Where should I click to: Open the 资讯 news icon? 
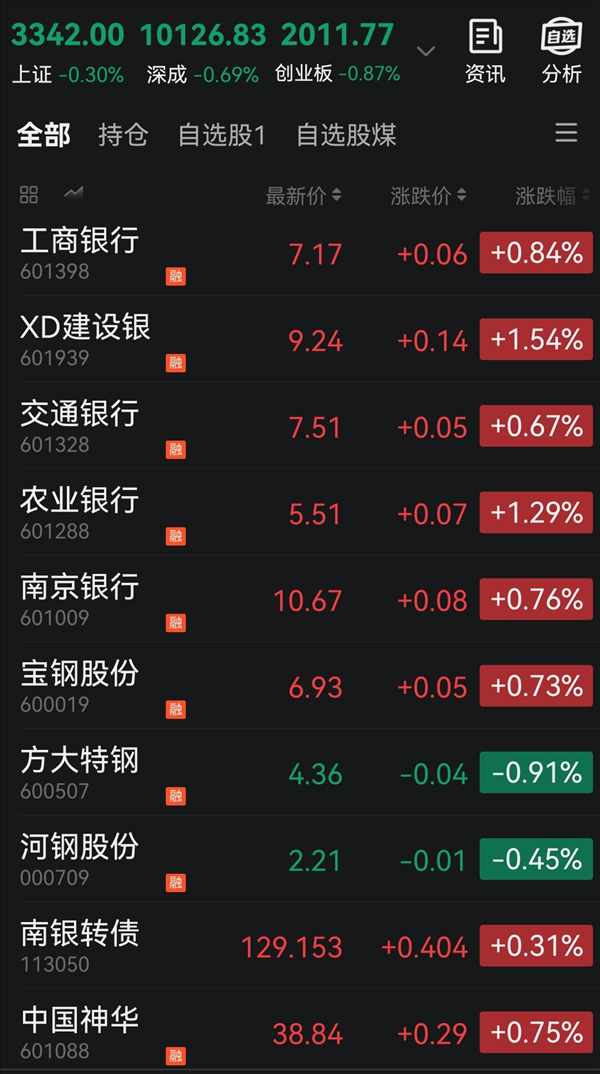coord(485,51)
